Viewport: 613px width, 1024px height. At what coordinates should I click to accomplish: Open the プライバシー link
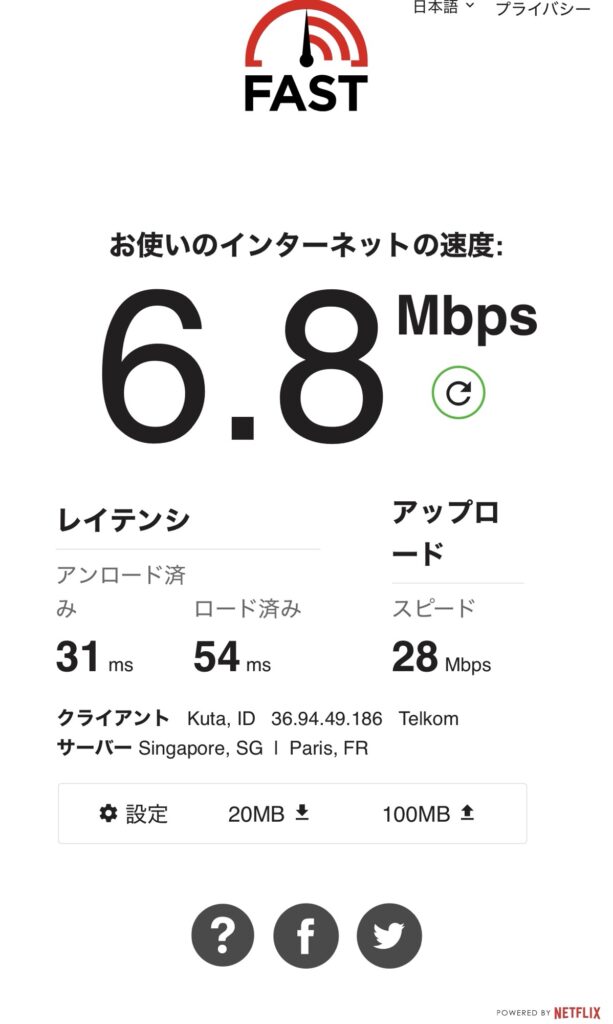pyautogui.click(x=543, y=8)
